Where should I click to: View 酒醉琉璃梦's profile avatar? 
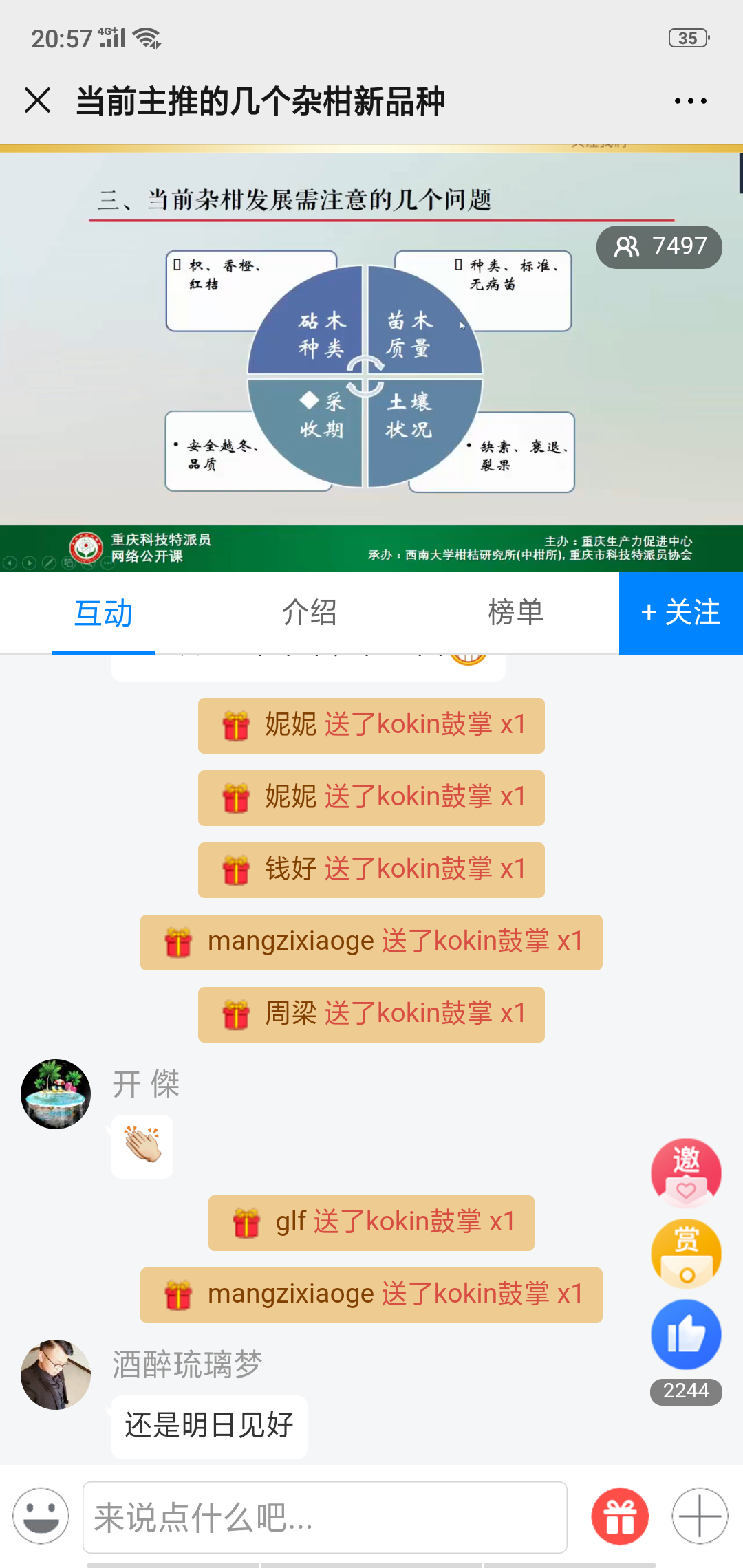click(56, 1375)
